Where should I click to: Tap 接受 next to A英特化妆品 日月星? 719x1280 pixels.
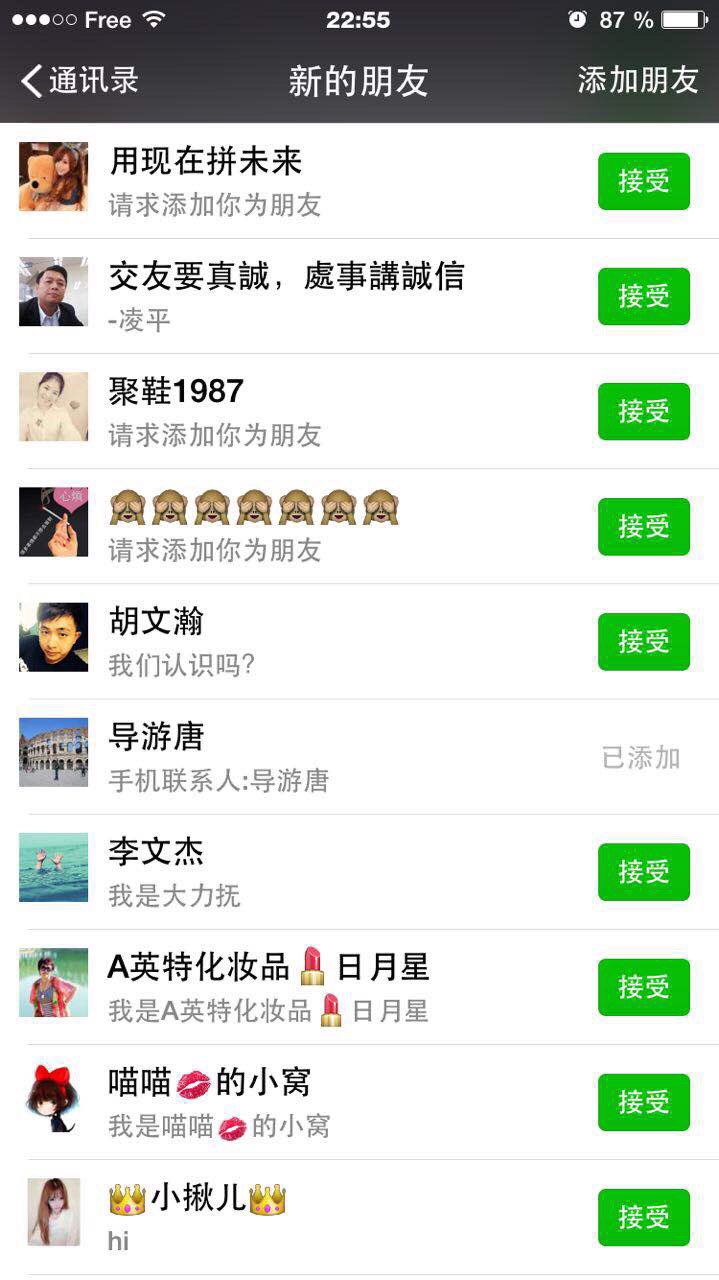point(643,986)
